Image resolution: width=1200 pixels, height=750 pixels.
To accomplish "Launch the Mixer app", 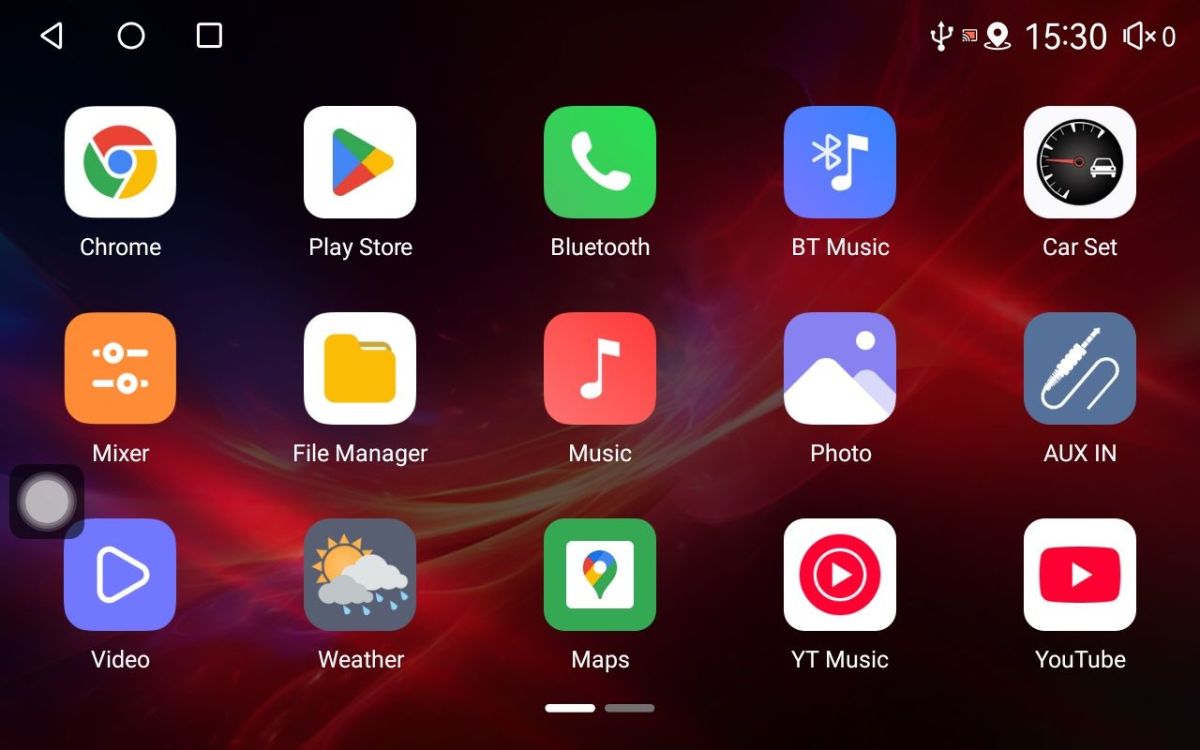I will point(120,368).
